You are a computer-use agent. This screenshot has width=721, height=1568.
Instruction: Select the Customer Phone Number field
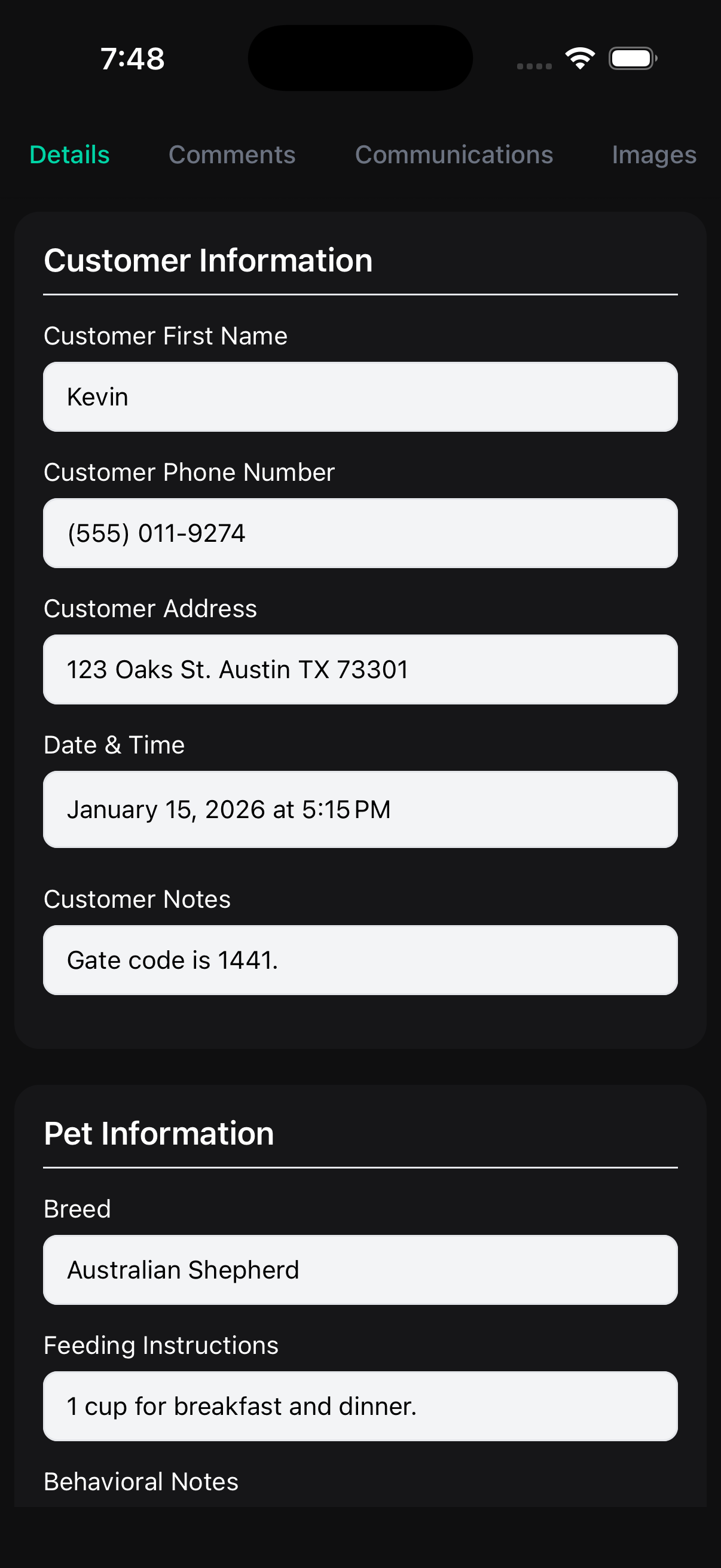(360, 533)
